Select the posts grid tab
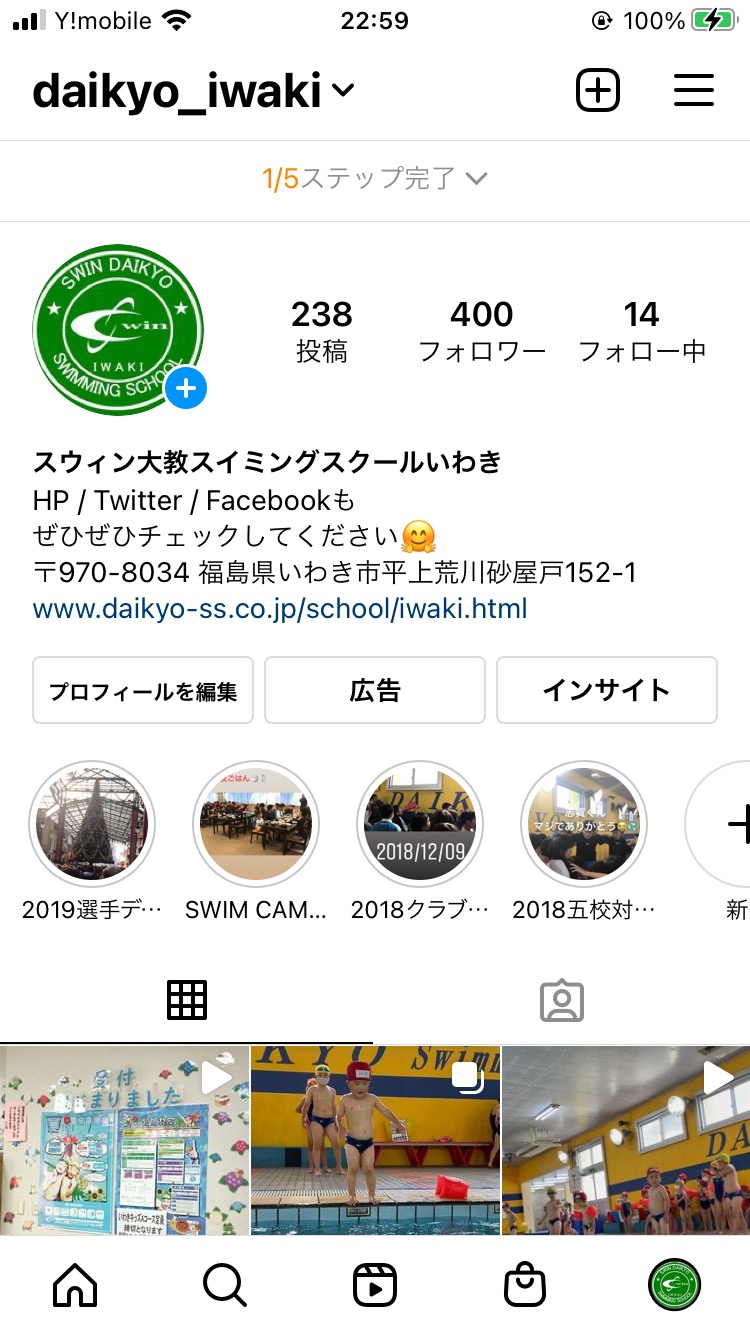750x1334 pixels. coord(187,1000)
